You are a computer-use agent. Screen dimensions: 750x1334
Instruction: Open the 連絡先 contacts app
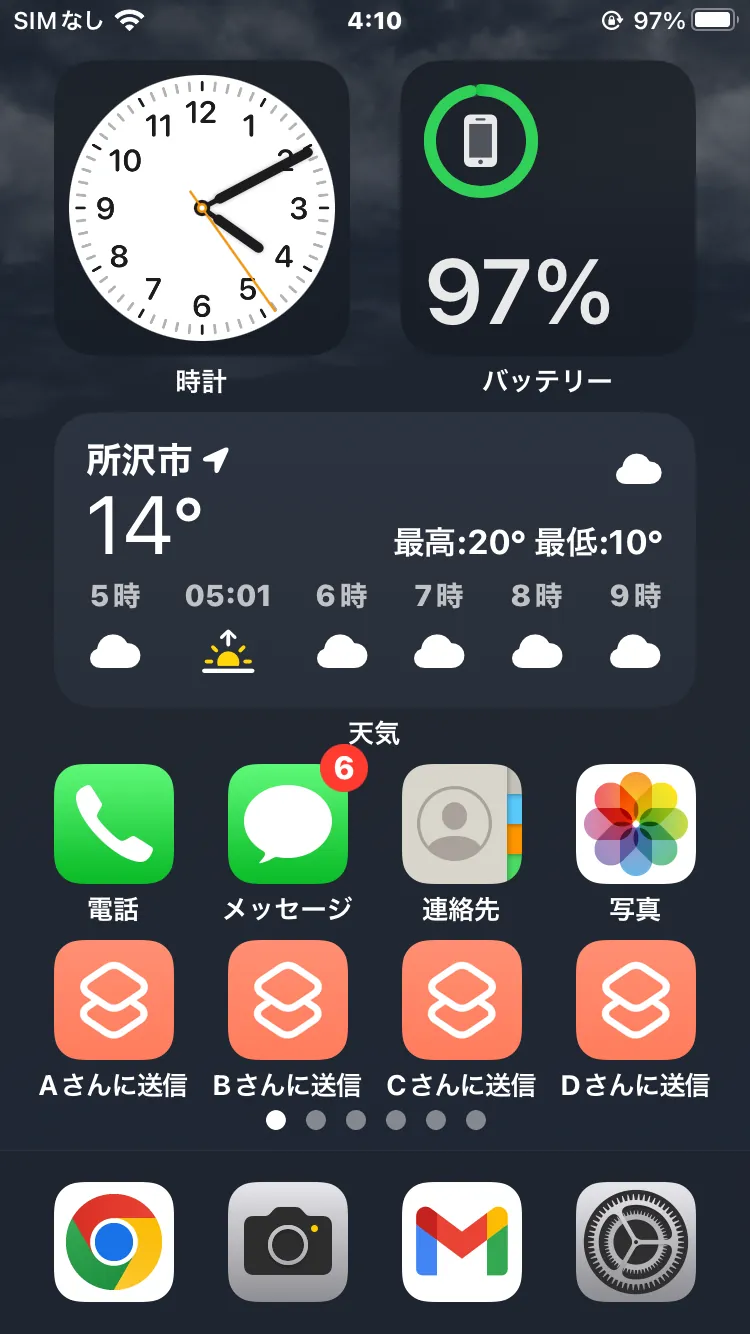[462, 824]
